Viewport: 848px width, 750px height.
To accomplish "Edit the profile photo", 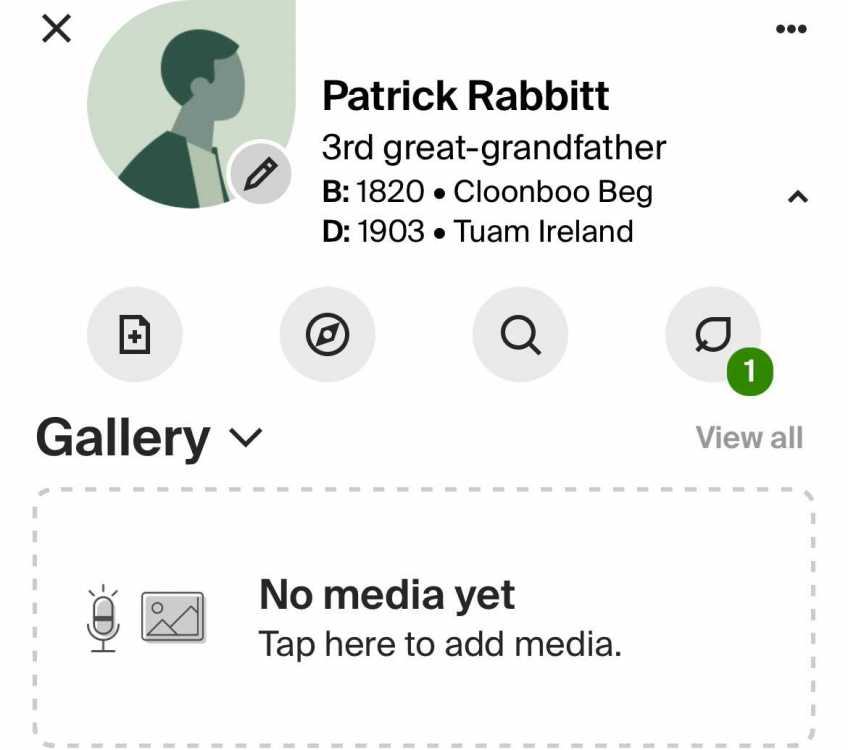I will 260,175.
